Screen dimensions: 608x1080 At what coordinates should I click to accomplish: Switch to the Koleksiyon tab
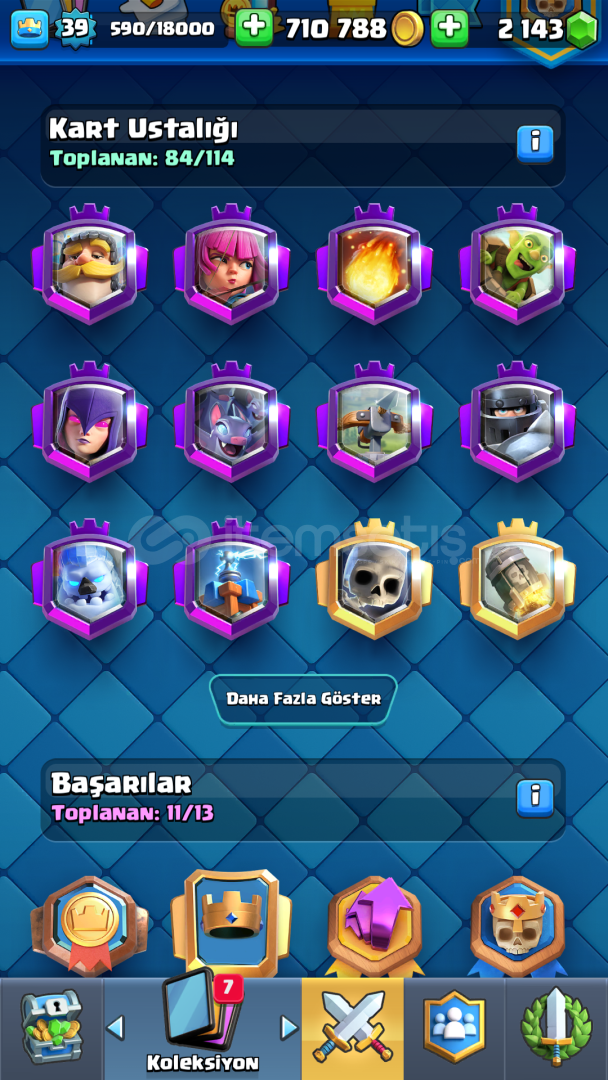tap(202, 1029)
